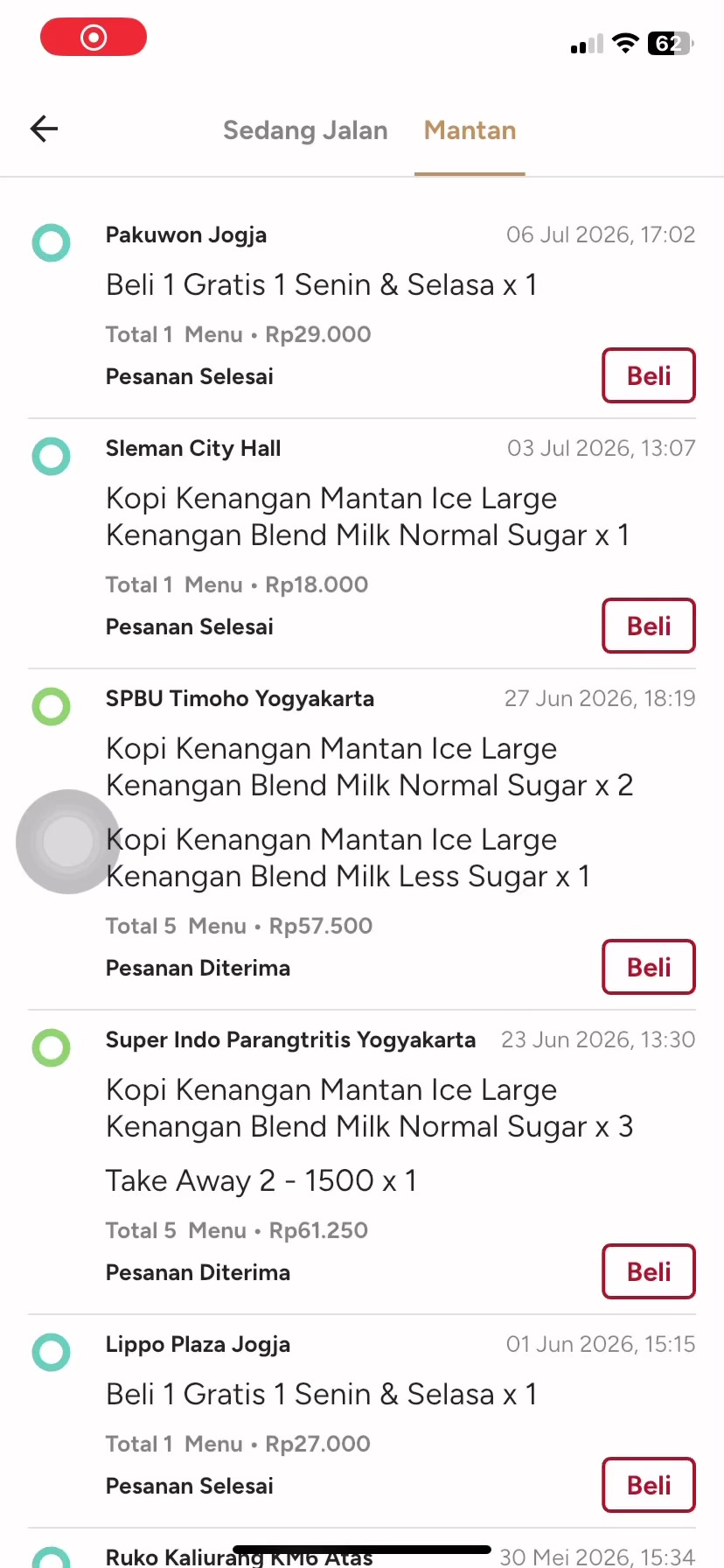This screenshot has height=1568, width=724.
Task: Select the Mantan tab
Action: click(470, 130)
